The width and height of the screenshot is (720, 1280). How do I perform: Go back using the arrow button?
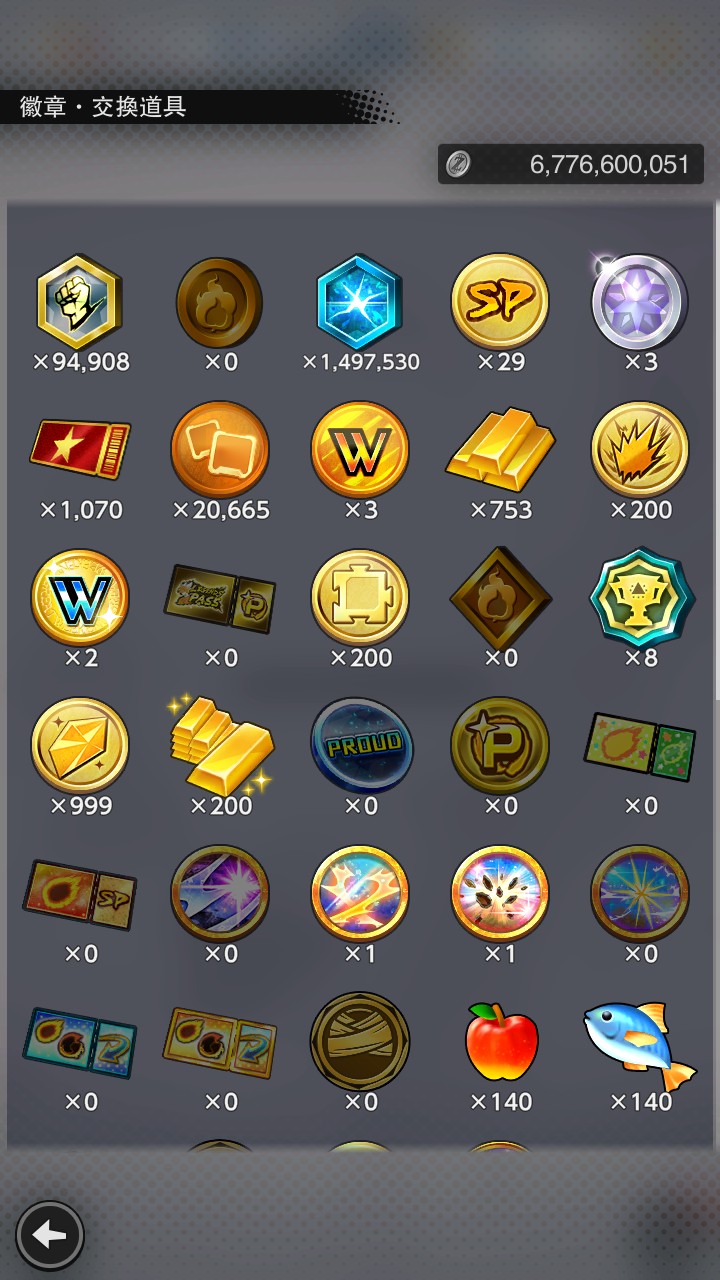click(49, 1235)
